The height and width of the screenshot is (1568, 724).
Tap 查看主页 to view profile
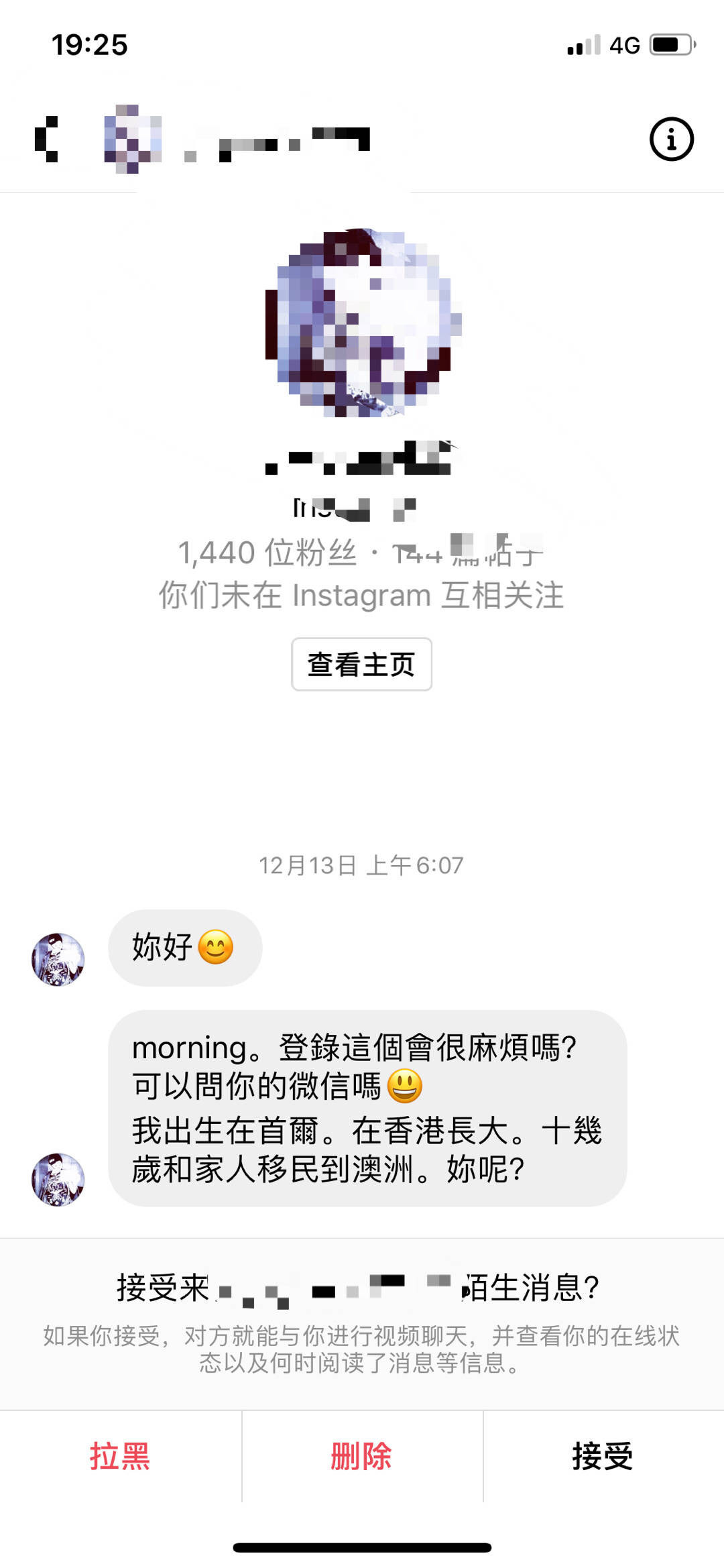(x=361, y=664)
